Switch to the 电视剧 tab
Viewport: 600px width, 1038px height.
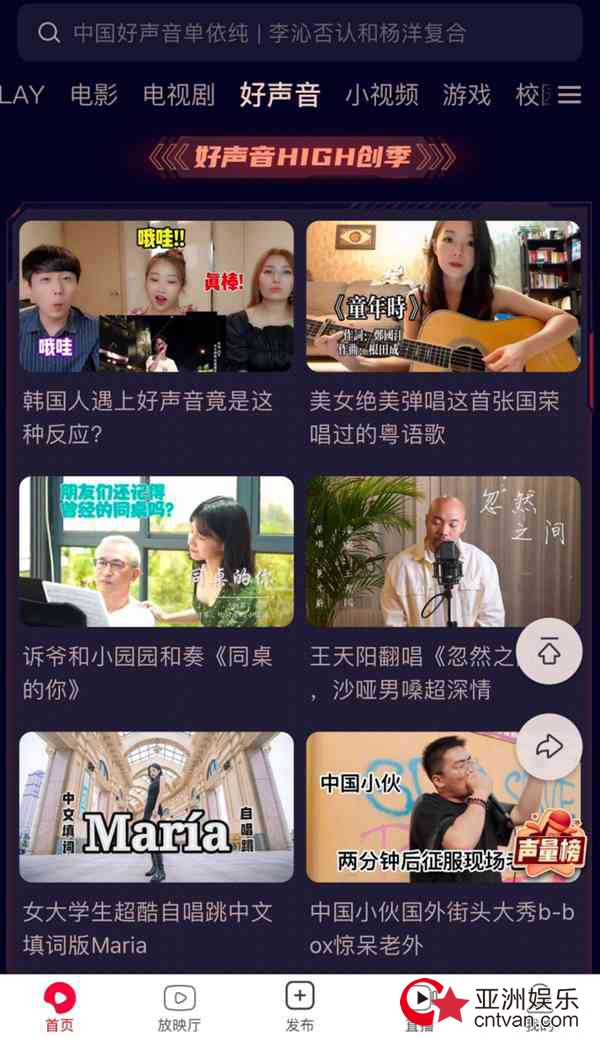(x=179, y=95)
